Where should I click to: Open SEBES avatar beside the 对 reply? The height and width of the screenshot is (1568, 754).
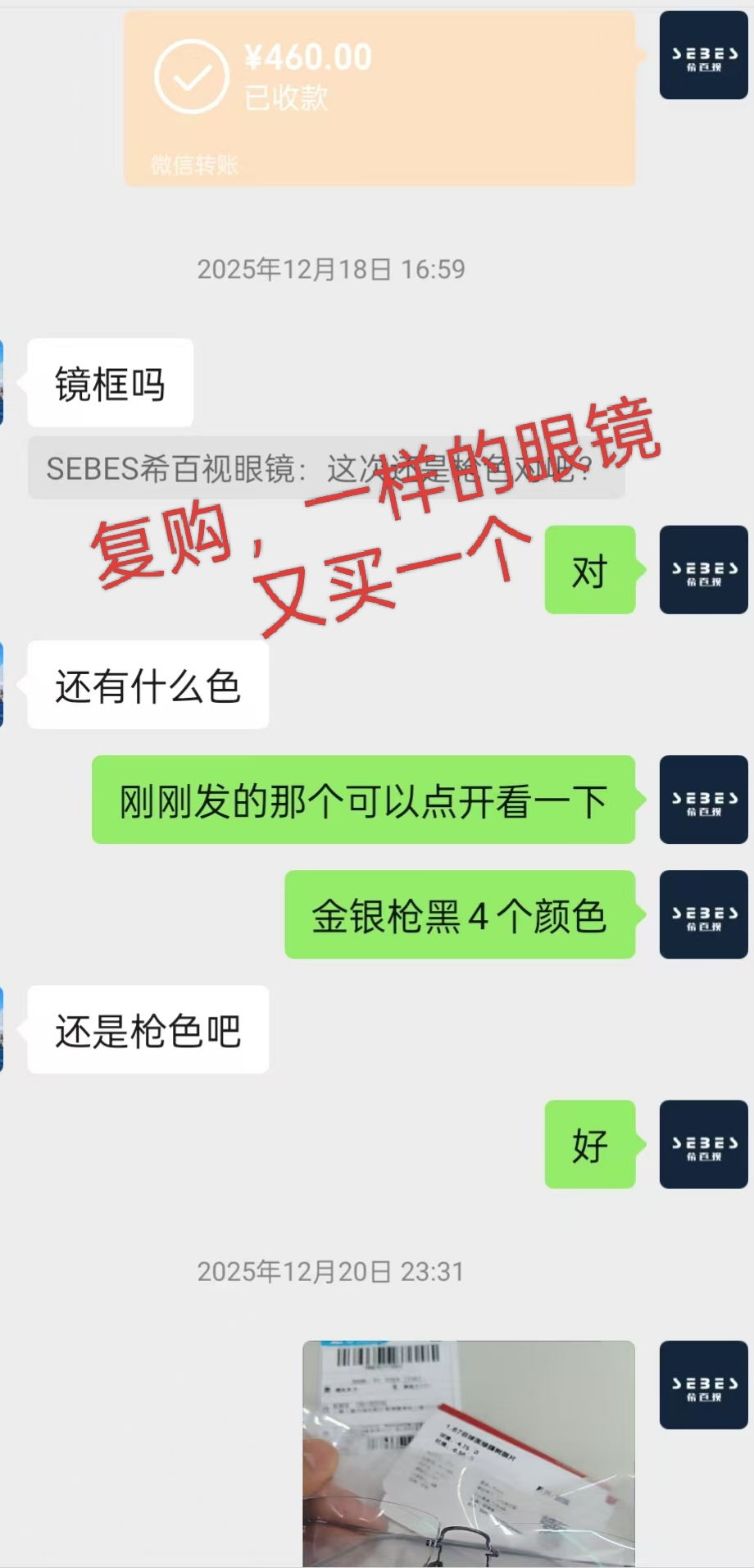pos(703,570)
